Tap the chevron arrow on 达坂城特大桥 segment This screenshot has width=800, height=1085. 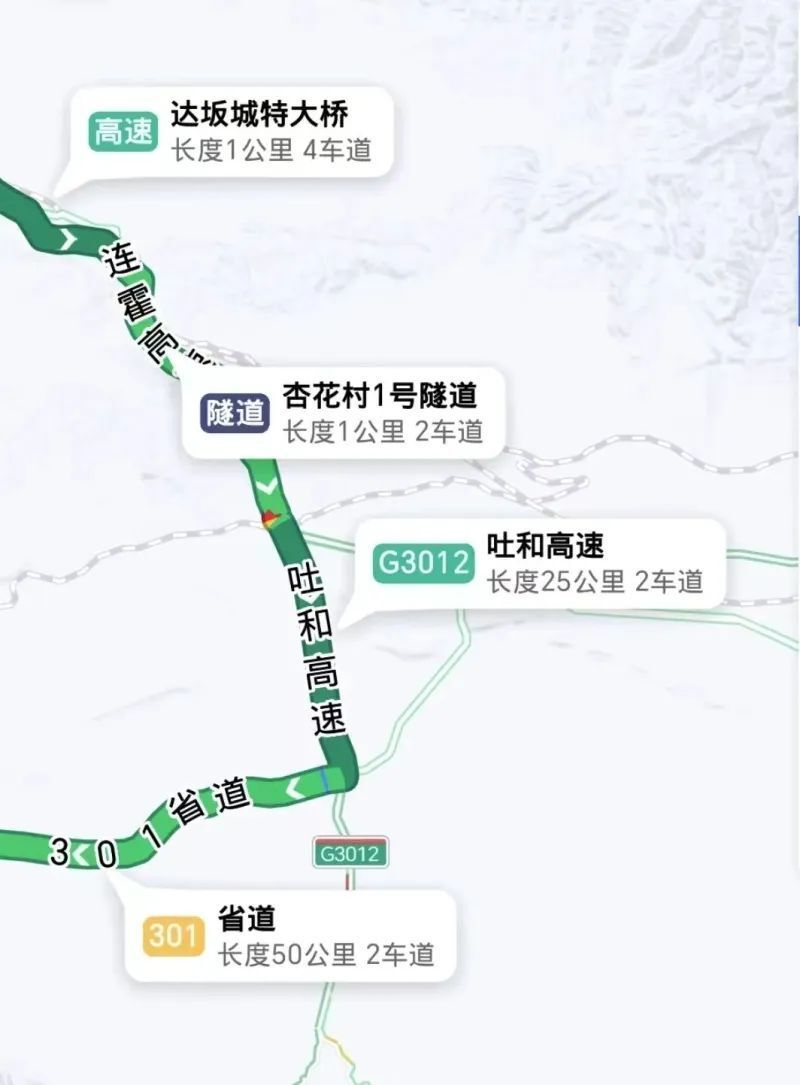pos(68,238)
